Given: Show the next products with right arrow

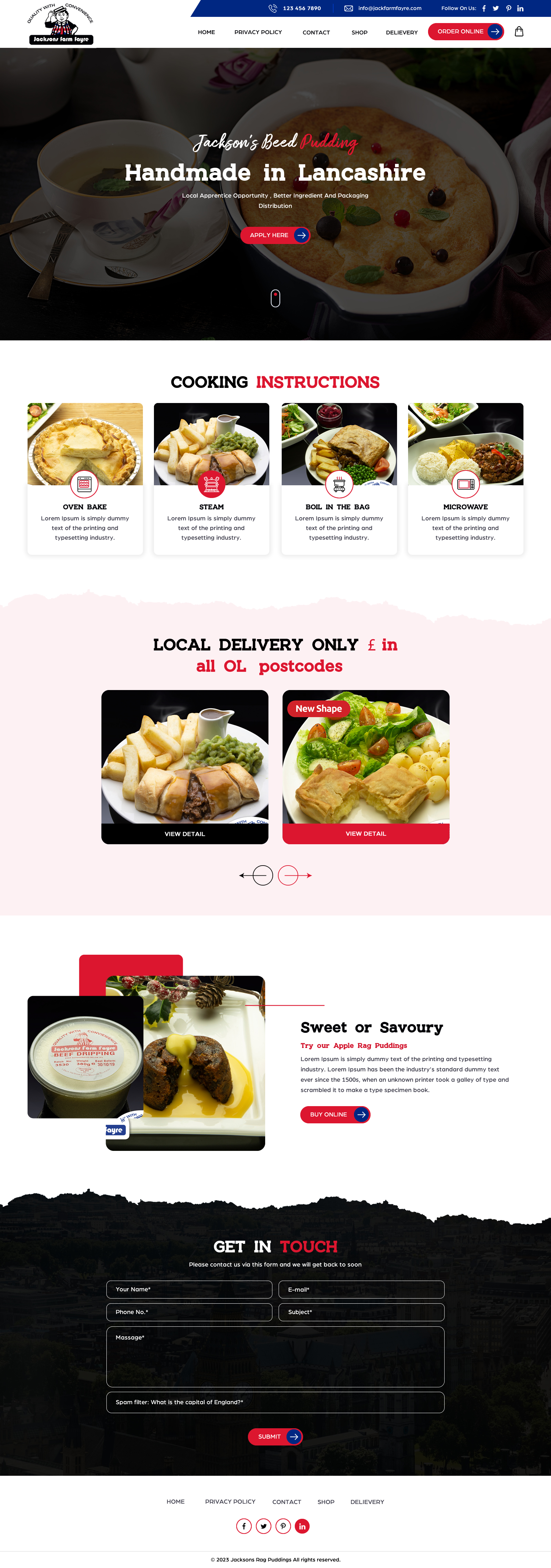Looking at the screenshot, I should [x=294, y=875].
